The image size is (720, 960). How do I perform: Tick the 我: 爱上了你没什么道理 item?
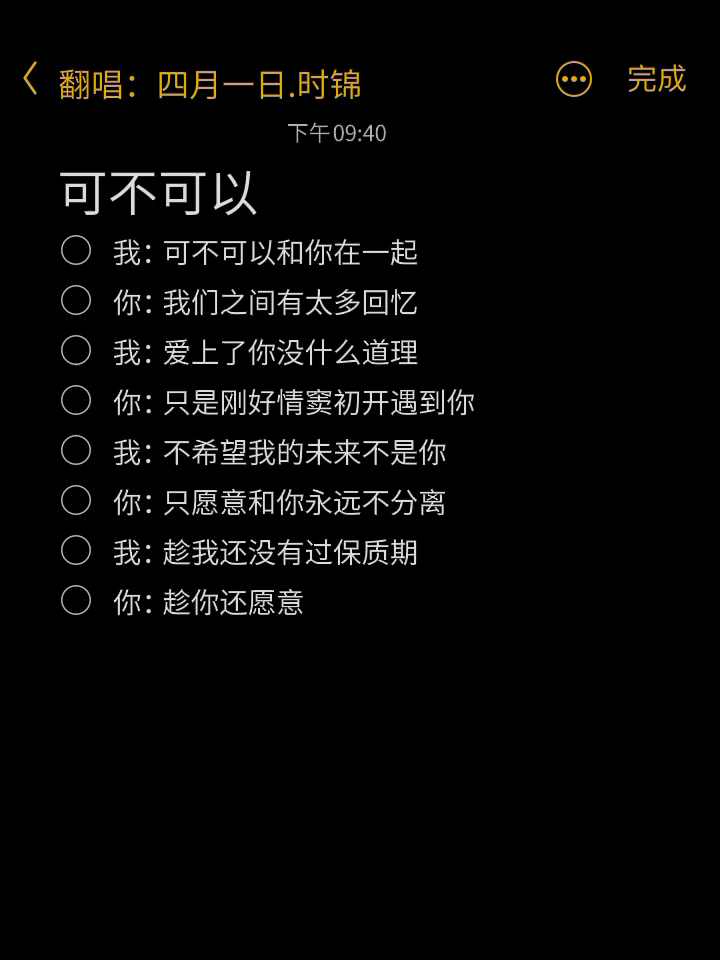(76, 351)
